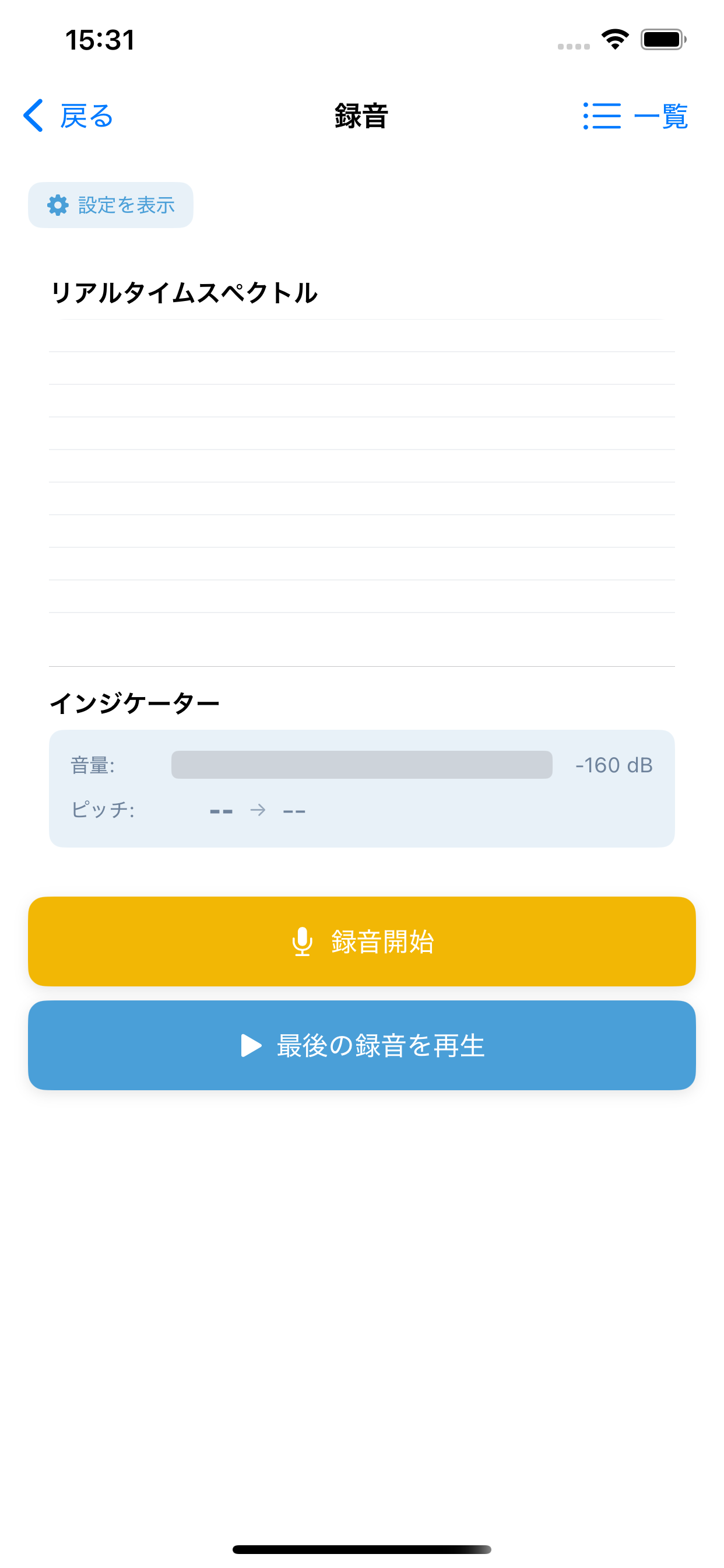
Task: Tap the ピッチ indicator row
Action: [182, 810]
